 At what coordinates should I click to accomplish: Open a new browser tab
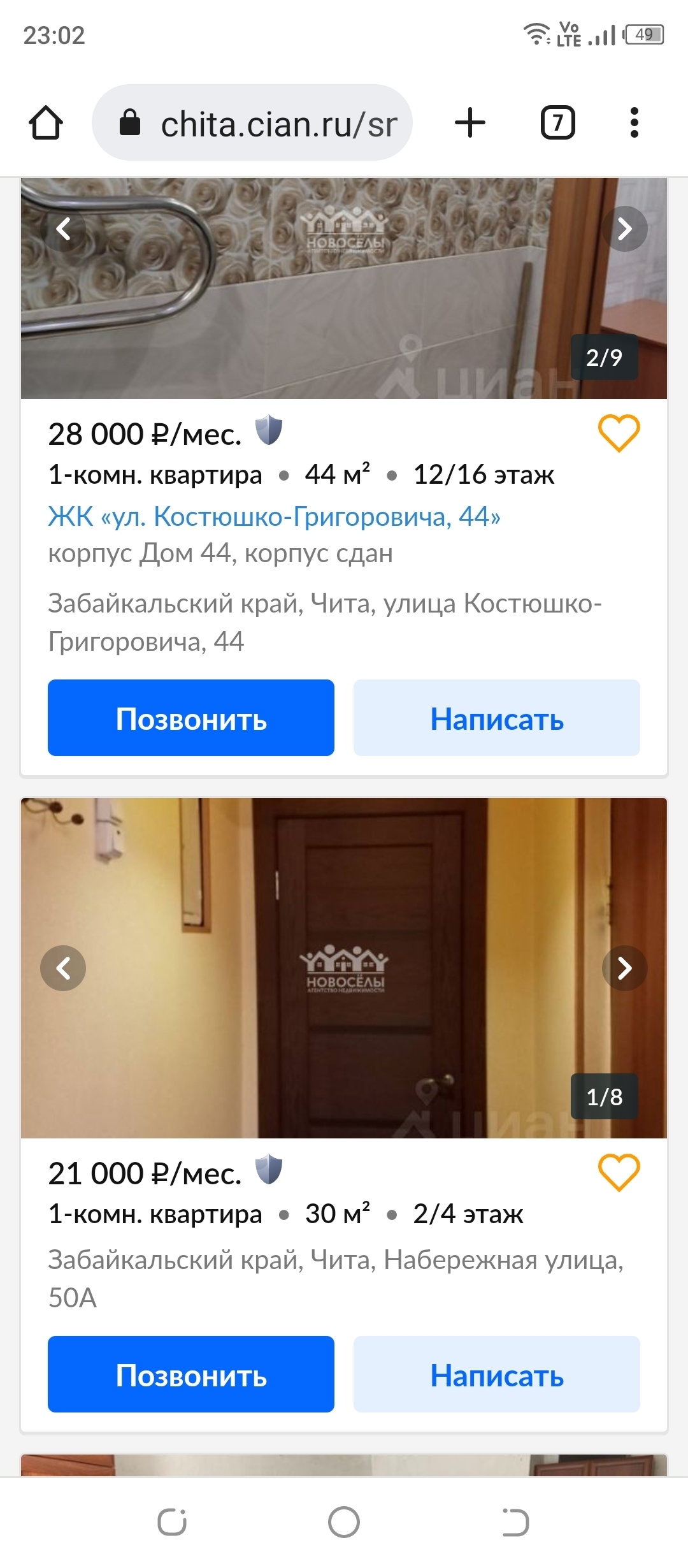(x=470, y=122)
